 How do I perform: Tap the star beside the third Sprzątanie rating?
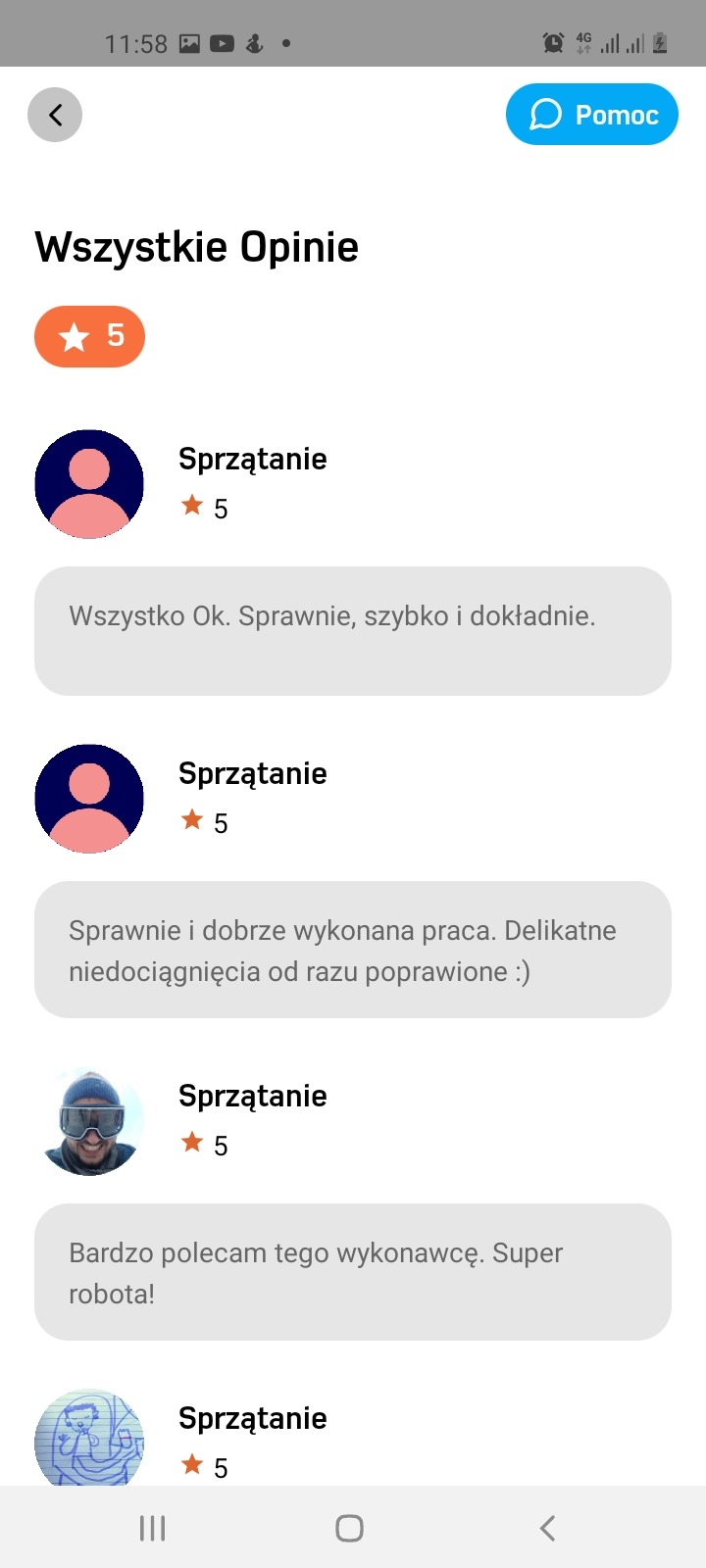[191, 1143]
